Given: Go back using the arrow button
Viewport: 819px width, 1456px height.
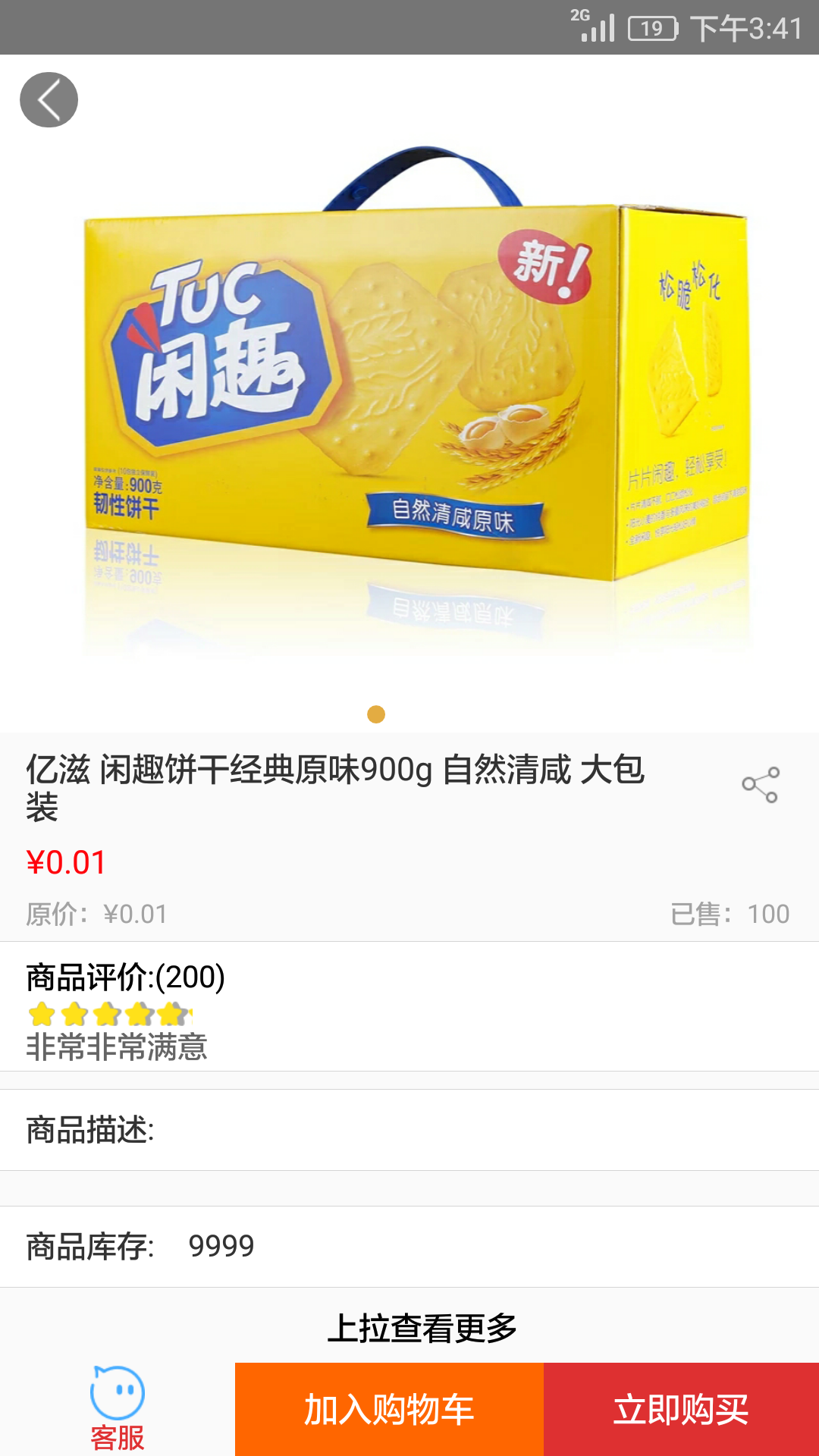Looking at the screenshot, I should click(x=49, y=100).
